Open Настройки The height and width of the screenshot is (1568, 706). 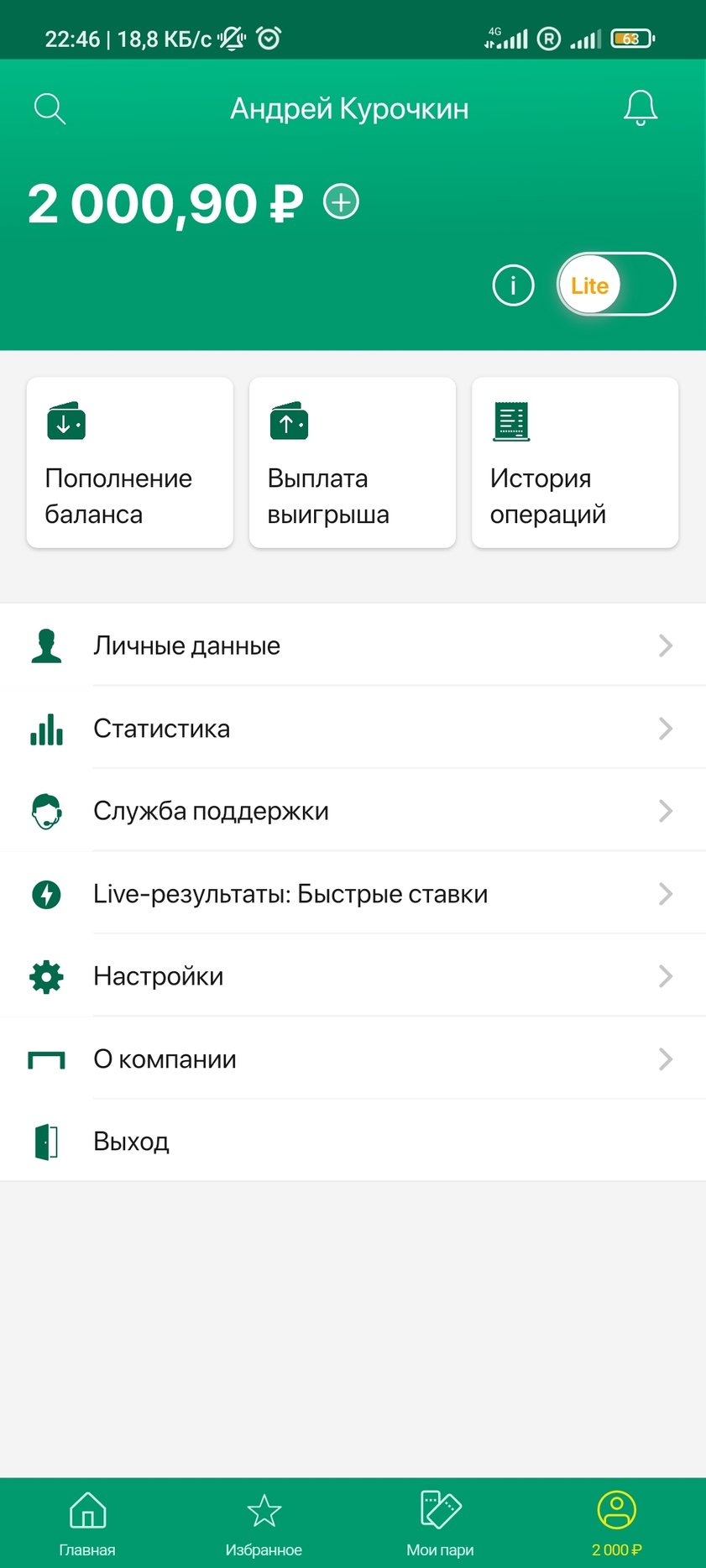[353, 976]
